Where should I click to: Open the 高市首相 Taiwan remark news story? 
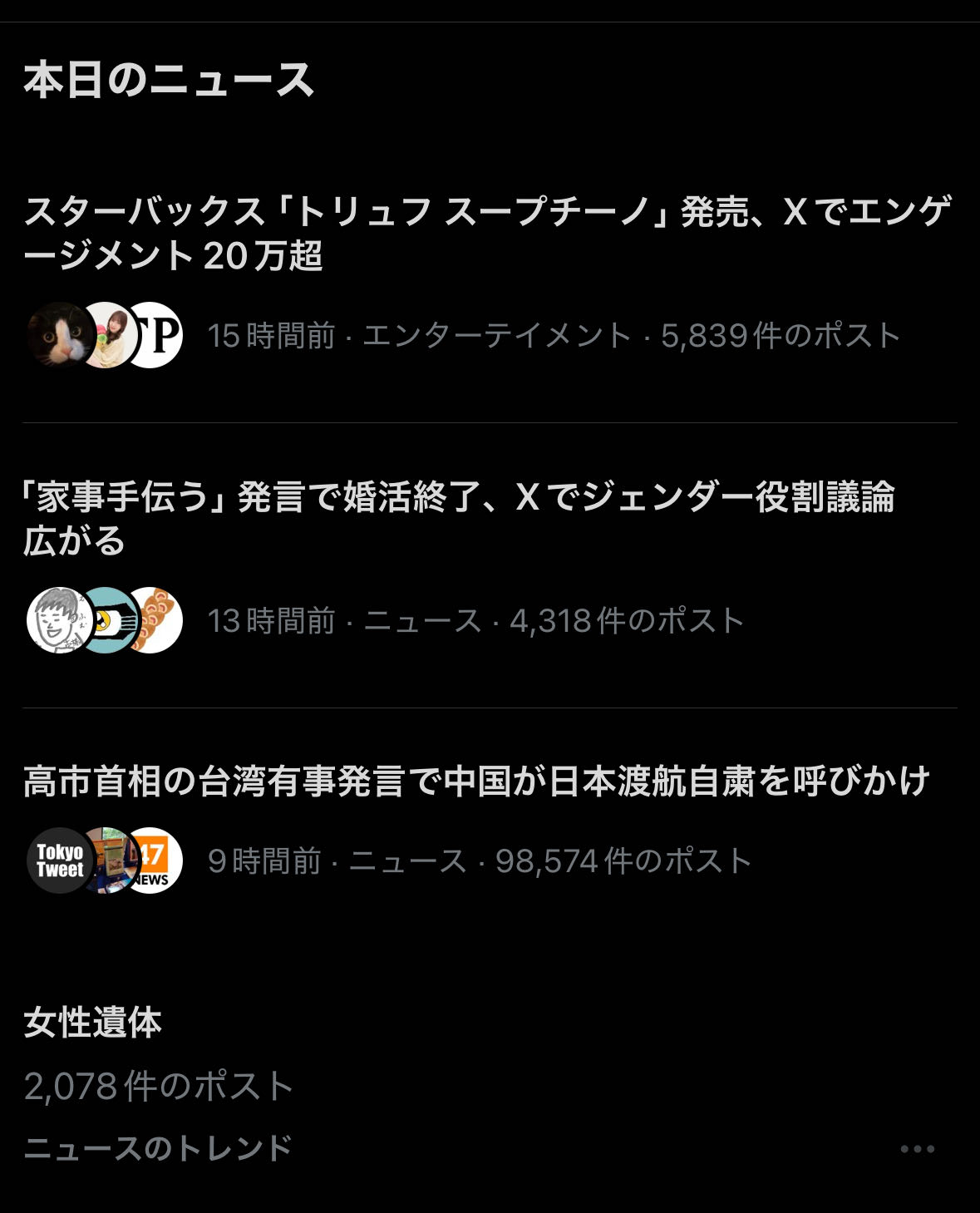[x=475, y=782]
